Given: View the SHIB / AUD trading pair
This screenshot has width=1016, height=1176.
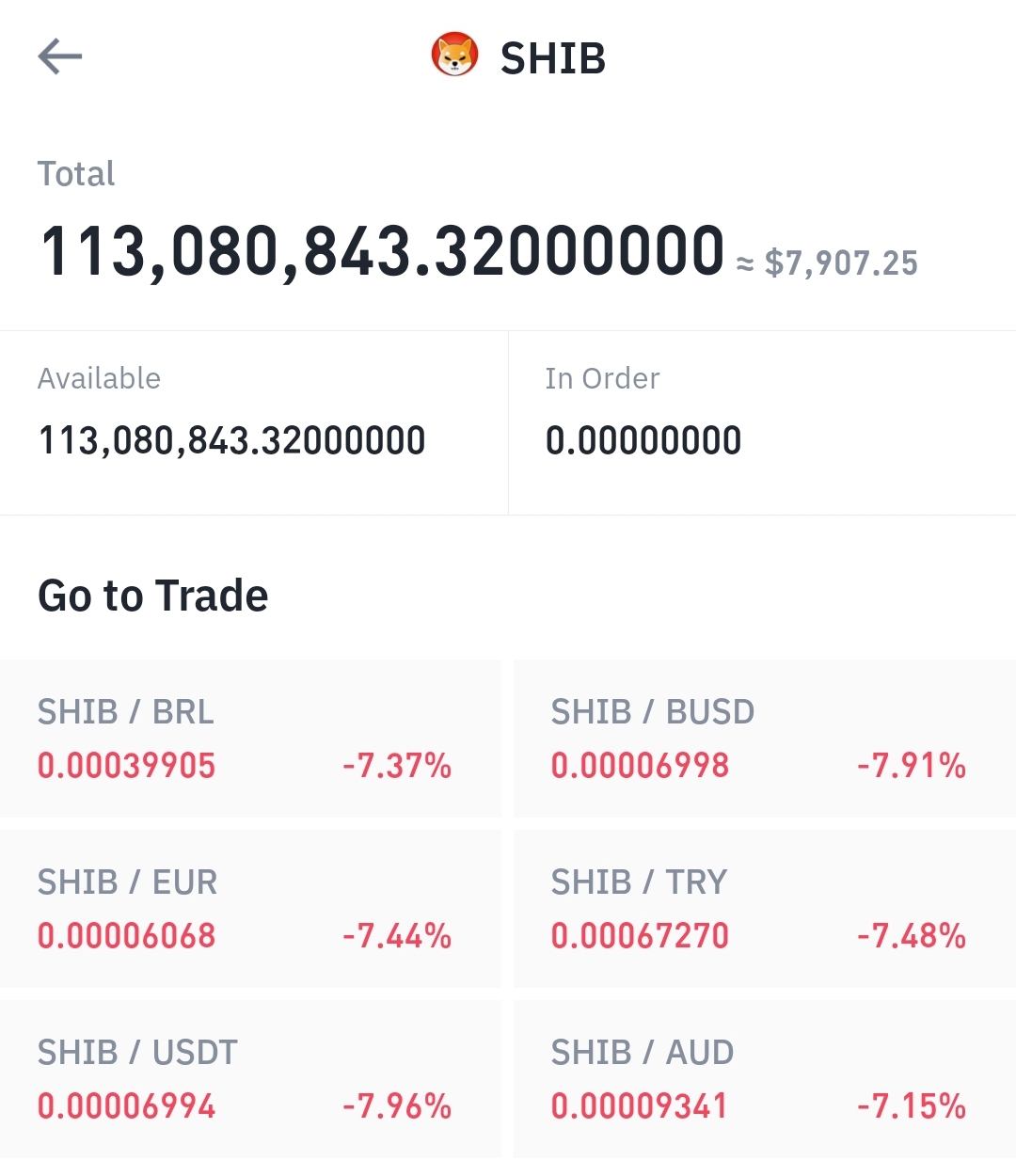Looking at the screenshot, I should pos(764,1079).
